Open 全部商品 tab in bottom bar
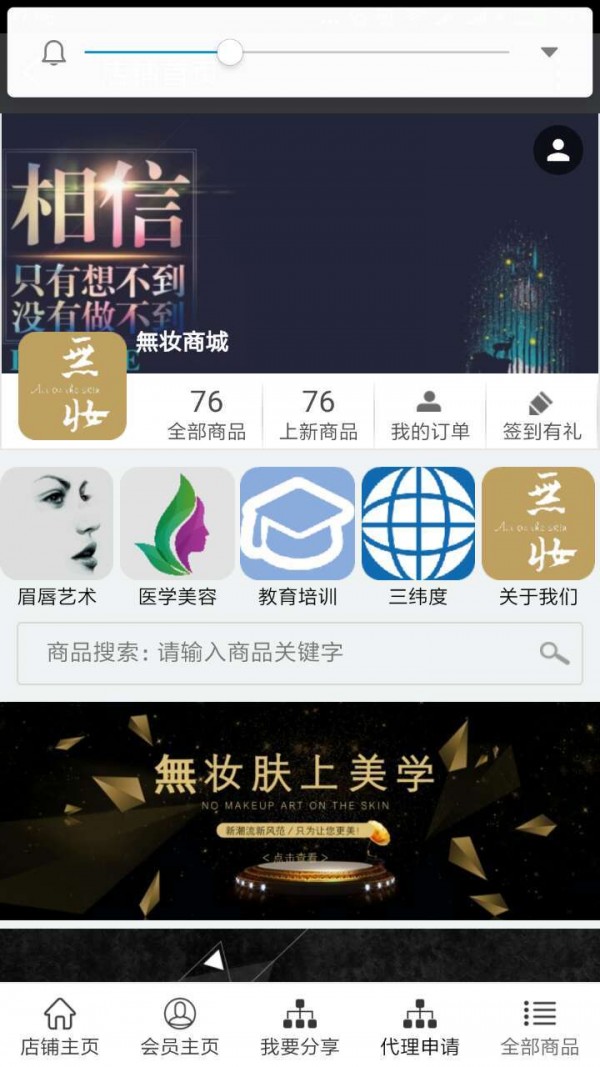The height and width of the screenshot is (1067, 600). pyautogui.click(x=540, y=1026)
